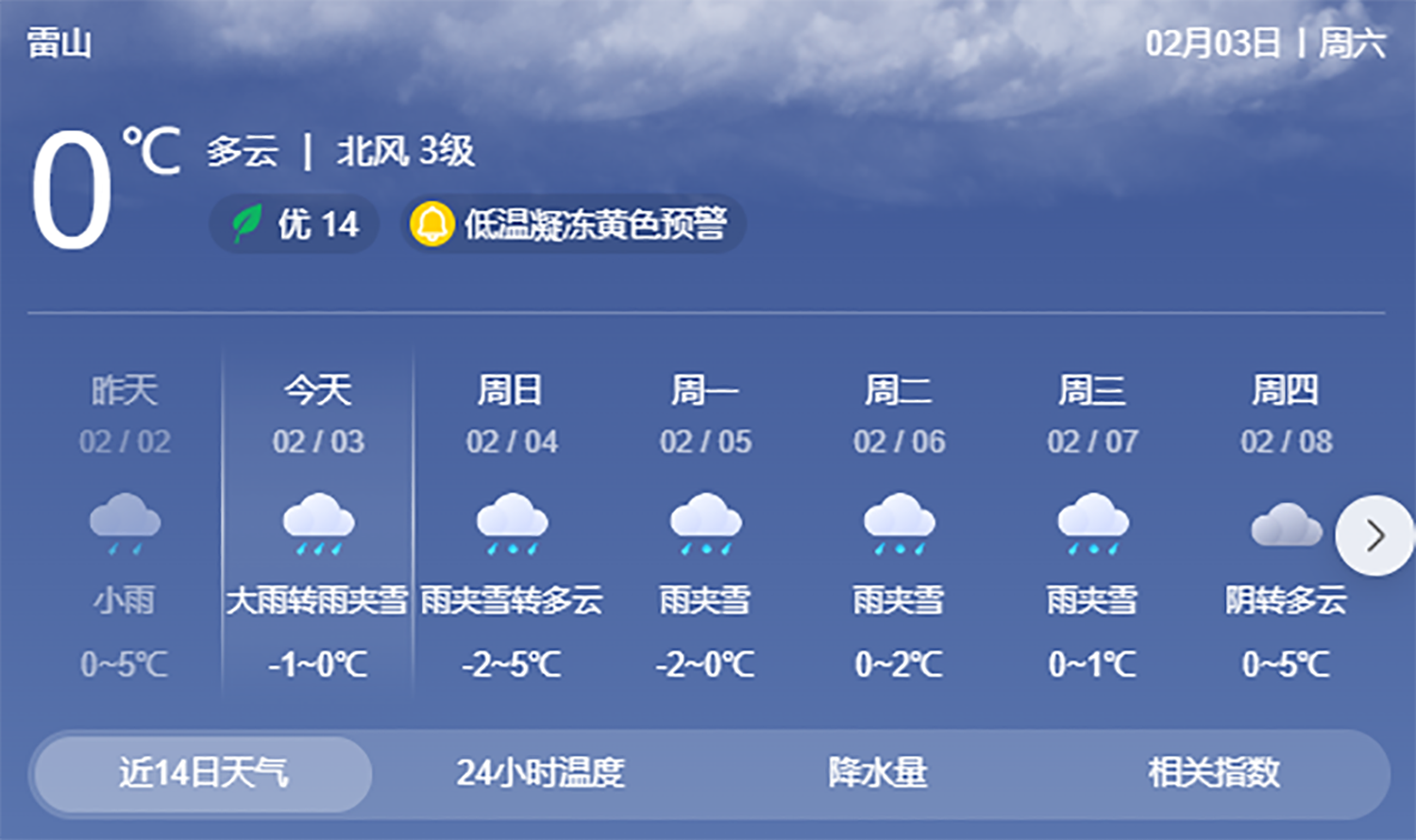Select the 周四 02/08 forecast
This screenshot has height=840, width=1416.
pos(1286,524)
